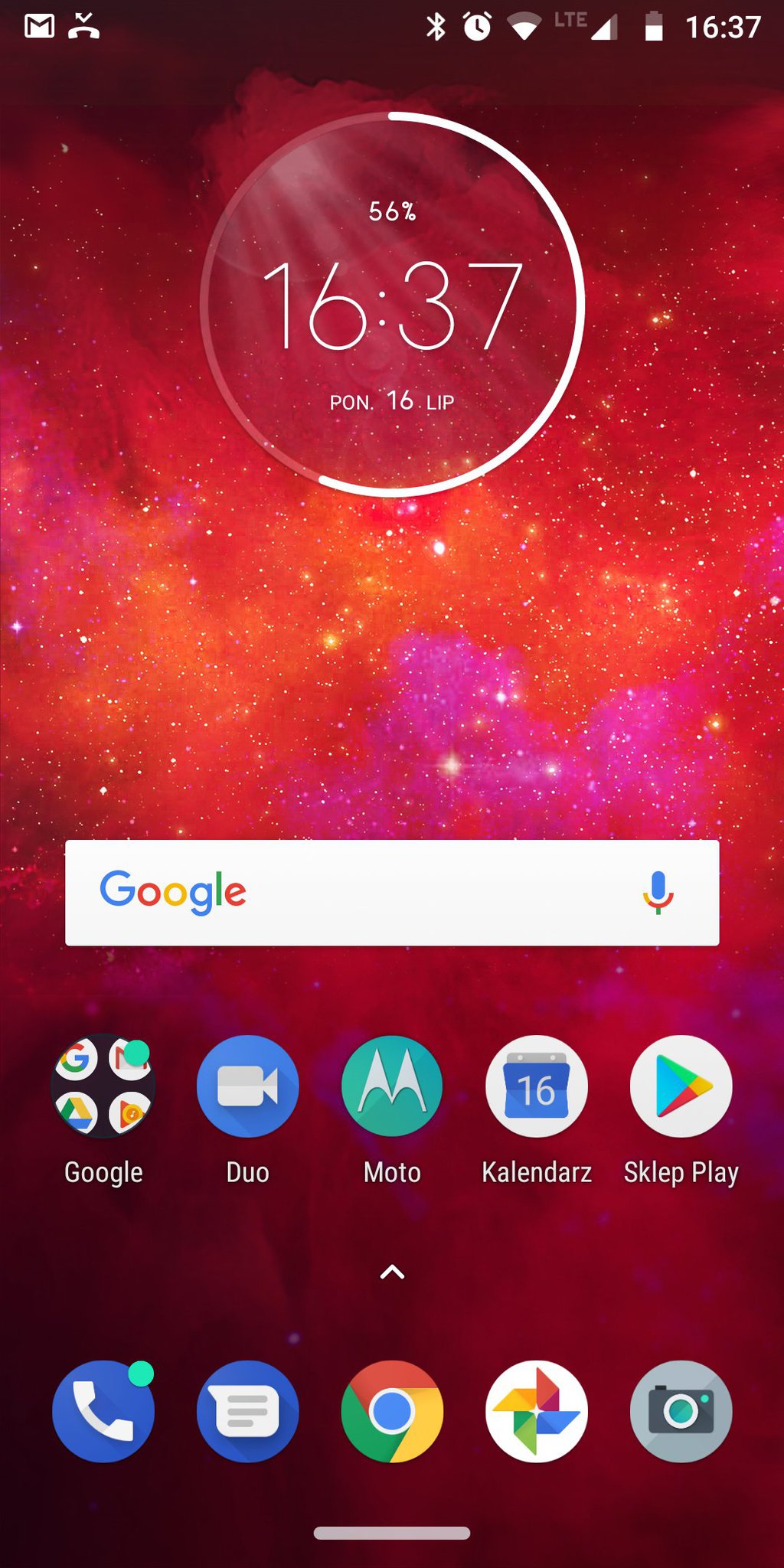Launch the Camera app
This screenshot has width=784, height=1568.
(681, 1411)
